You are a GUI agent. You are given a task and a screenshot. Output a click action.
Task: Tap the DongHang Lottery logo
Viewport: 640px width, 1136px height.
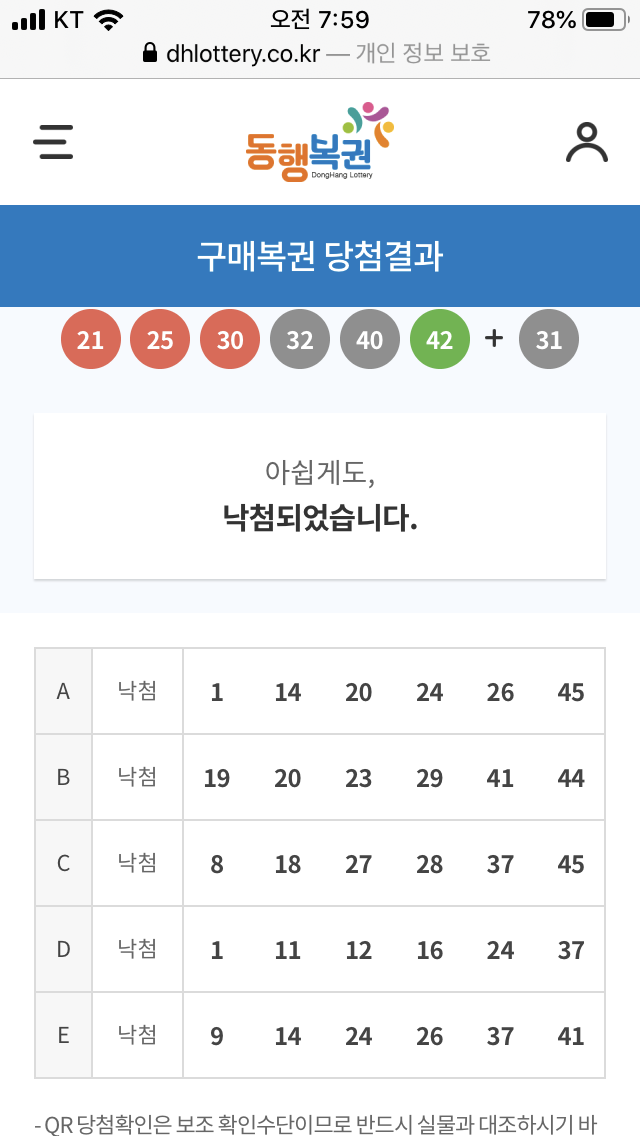click(320, 142)
